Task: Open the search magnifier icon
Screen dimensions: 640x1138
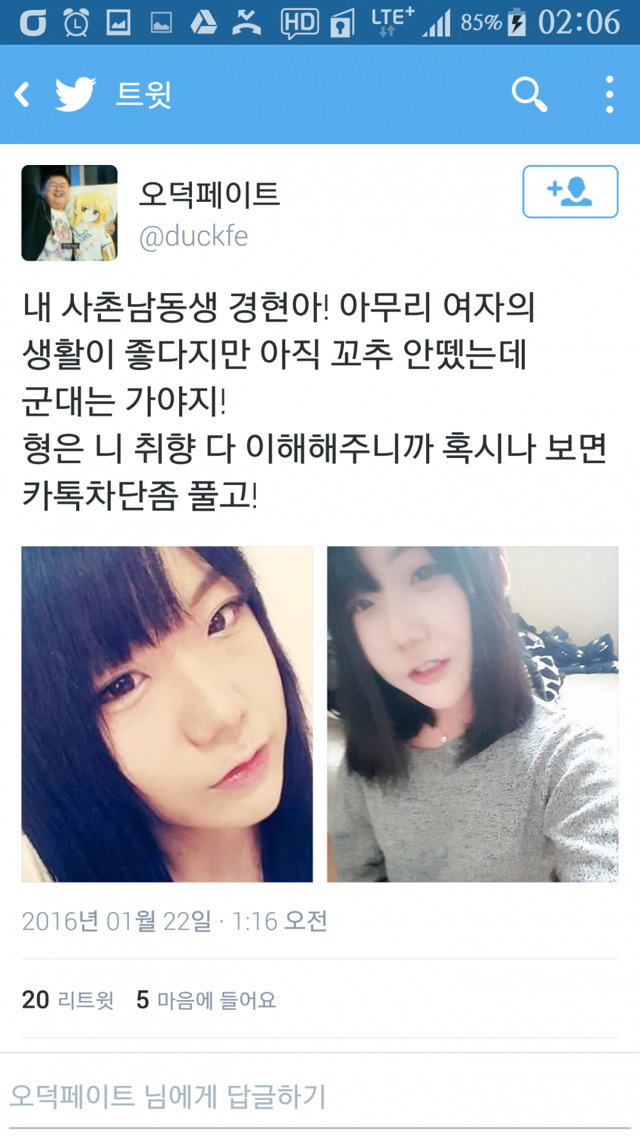Action: 530,94
